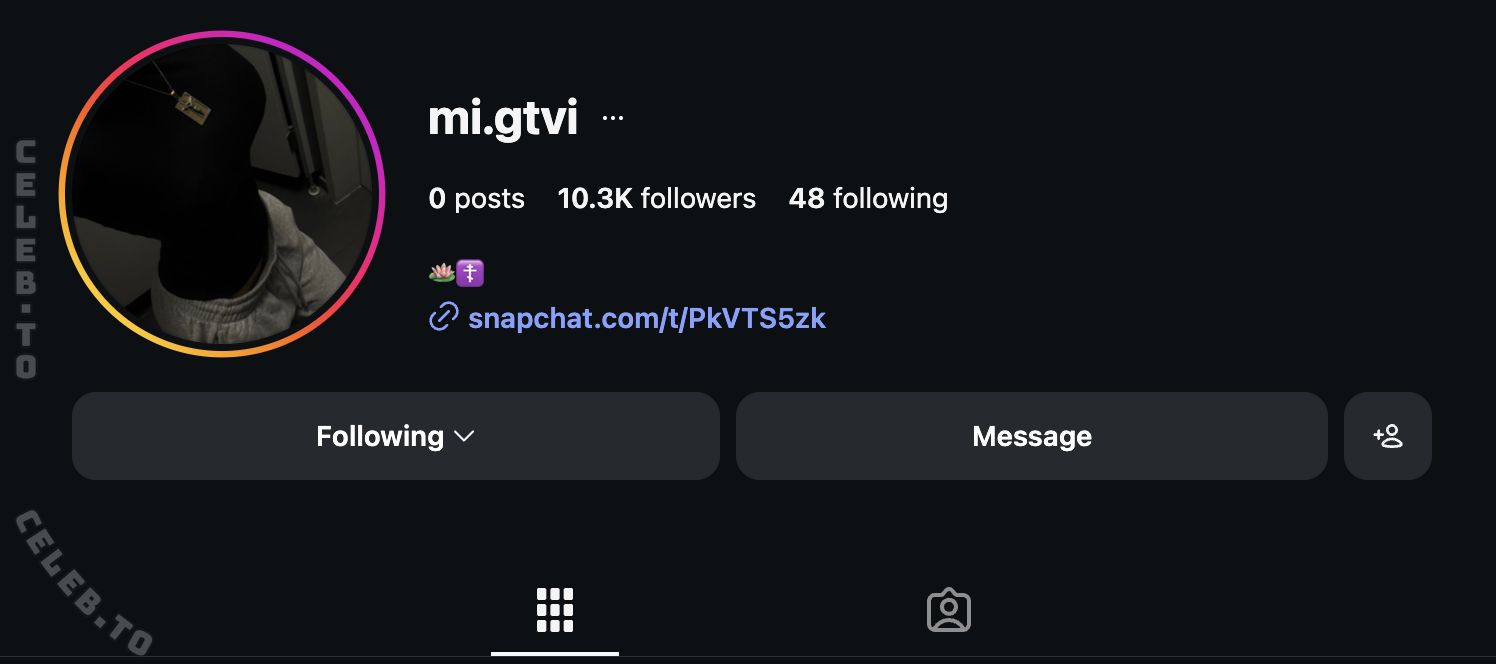Open the 10.3K followers list
This screenshot has width=1496, height=664.
(x=656, y=198)
